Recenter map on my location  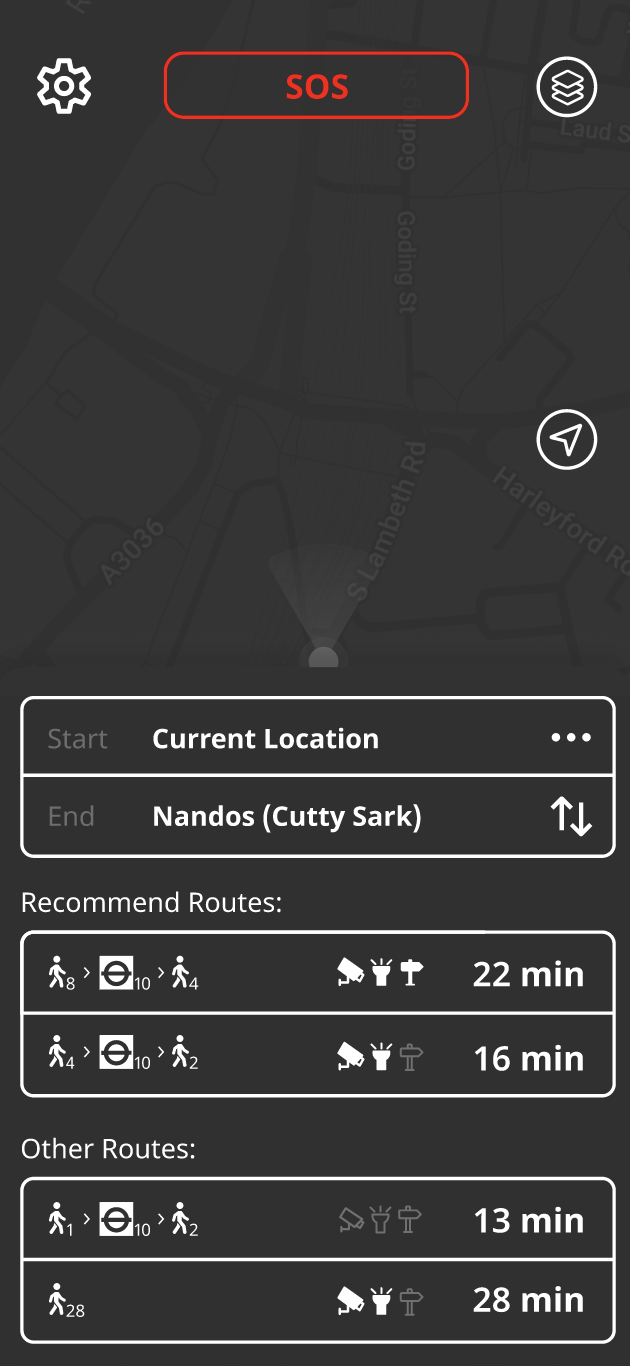(567, 439)
